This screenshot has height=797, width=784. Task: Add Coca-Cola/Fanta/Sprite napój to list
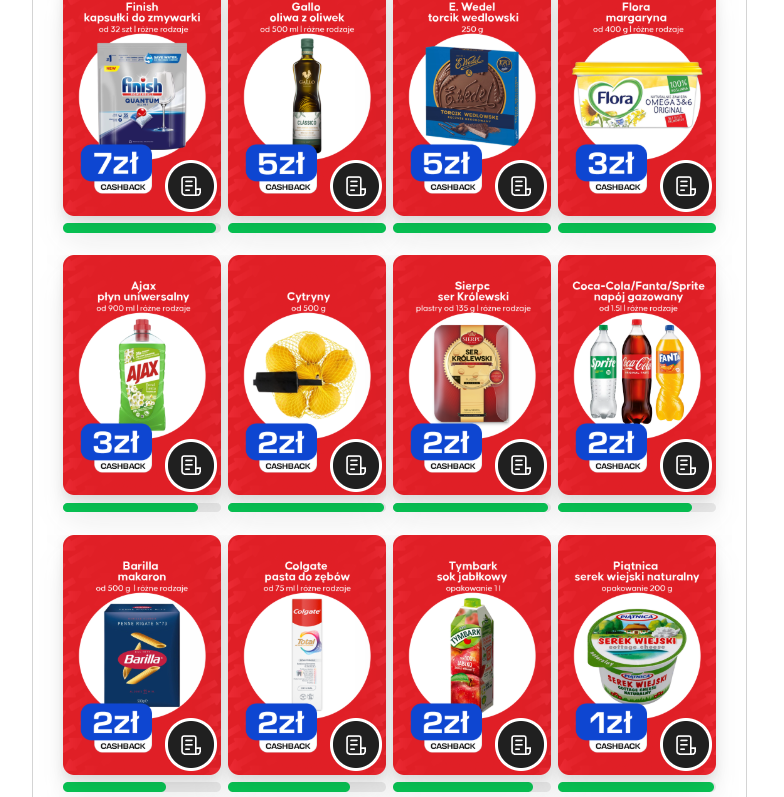click(x=686, y=465)
